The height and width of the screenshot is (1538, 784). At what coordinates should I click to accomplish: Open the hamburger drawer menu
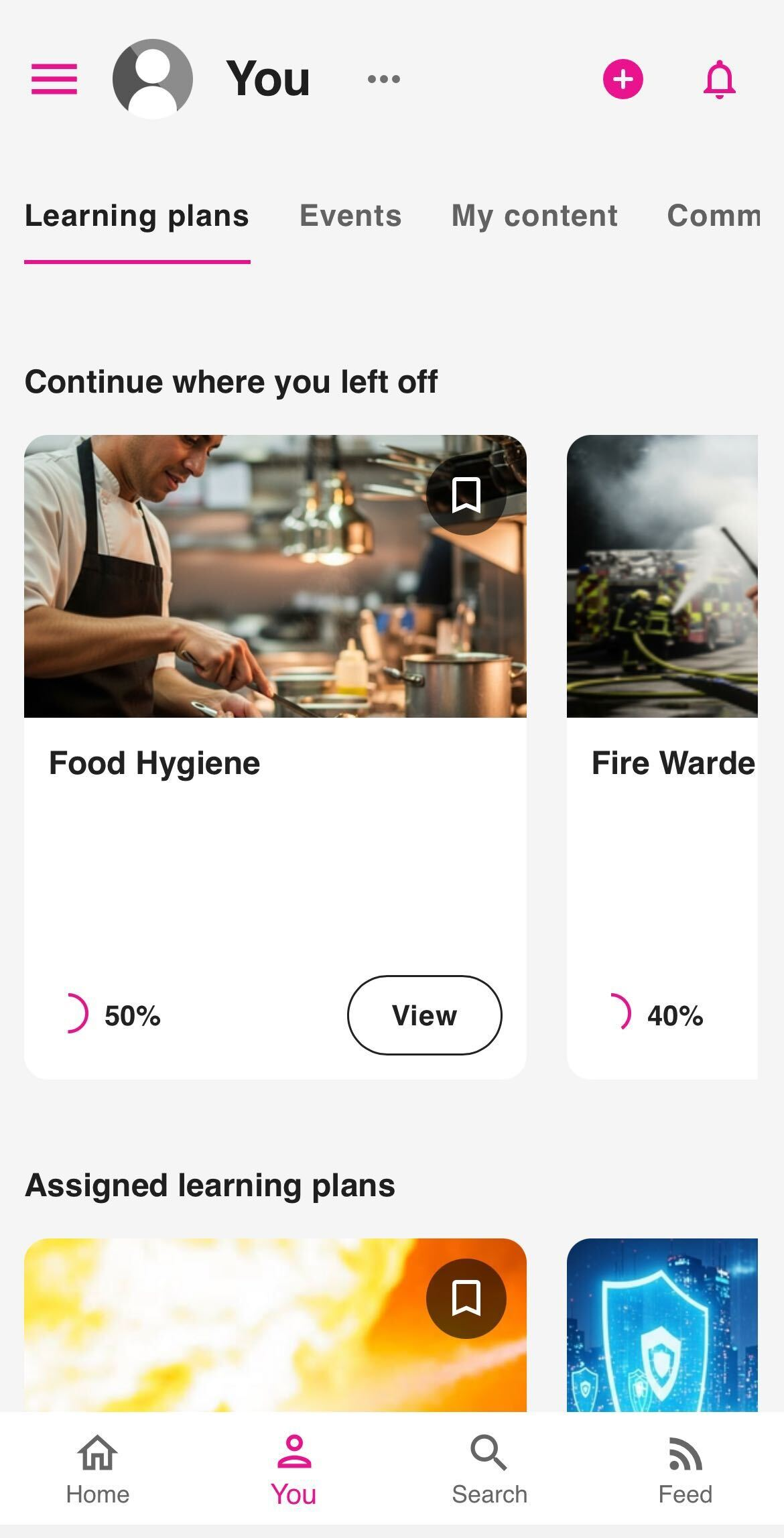pos(54,79)
